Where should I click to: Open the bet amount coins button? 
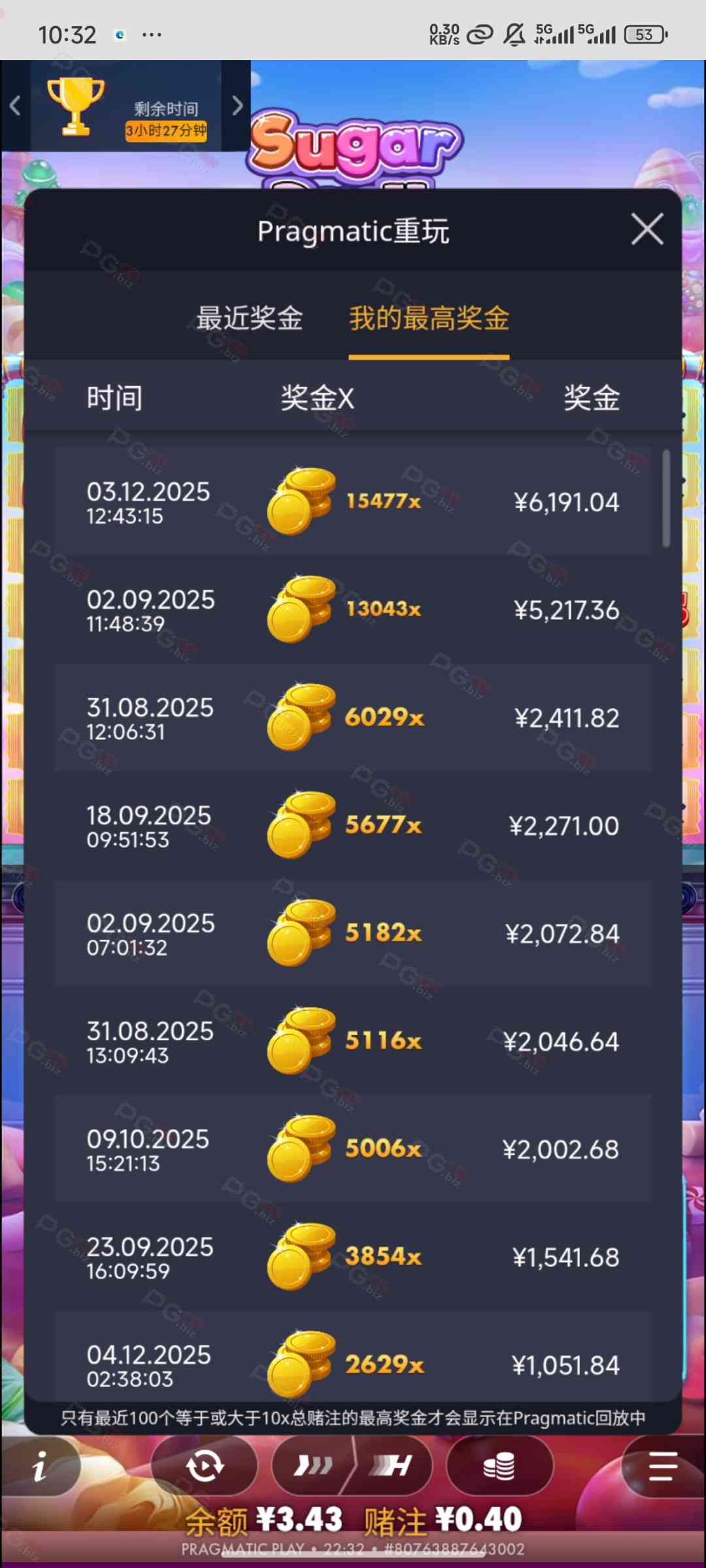tap(499, 1467)
